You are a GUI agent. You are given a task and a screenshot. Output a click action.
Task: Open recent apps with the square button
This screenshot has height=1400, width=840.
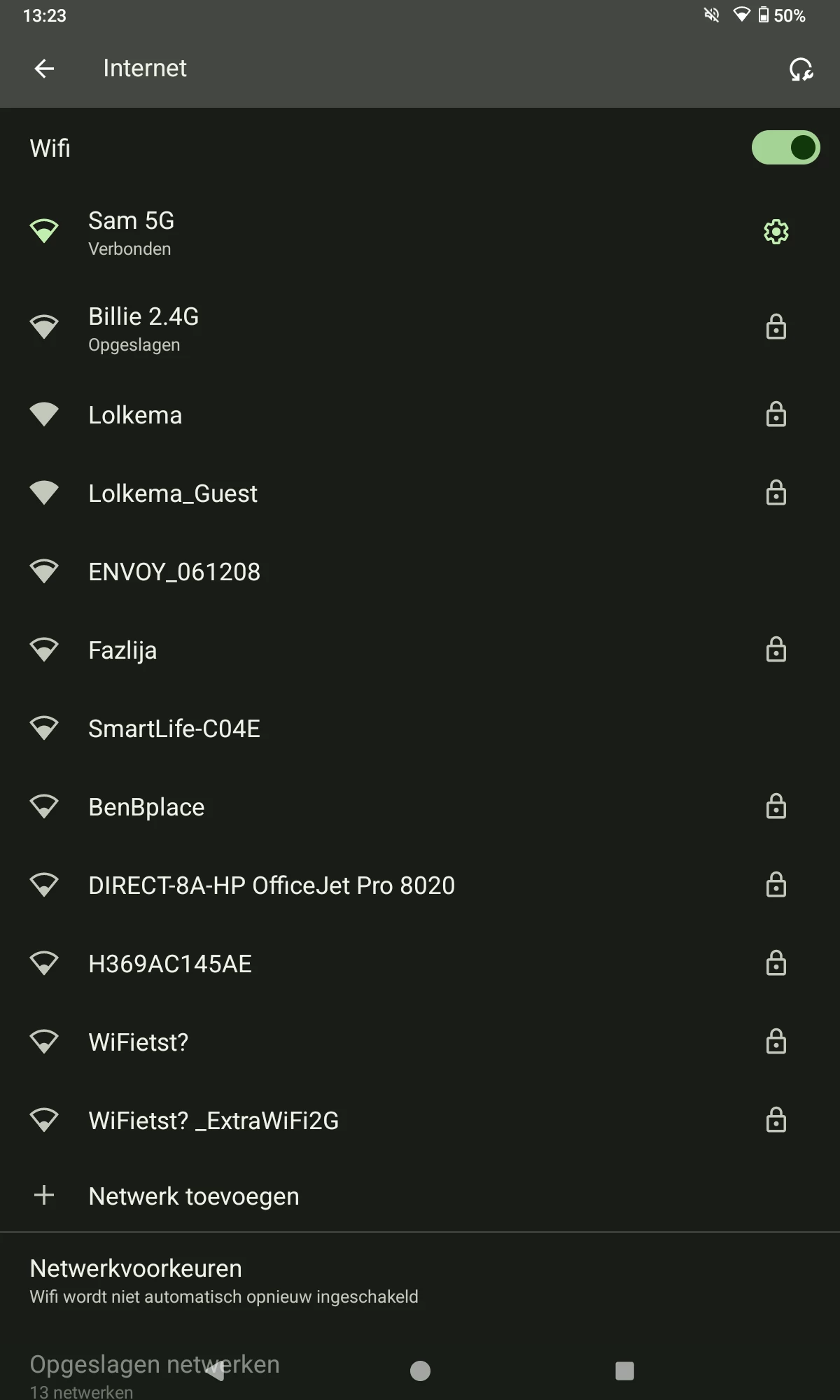(624, 1371)
